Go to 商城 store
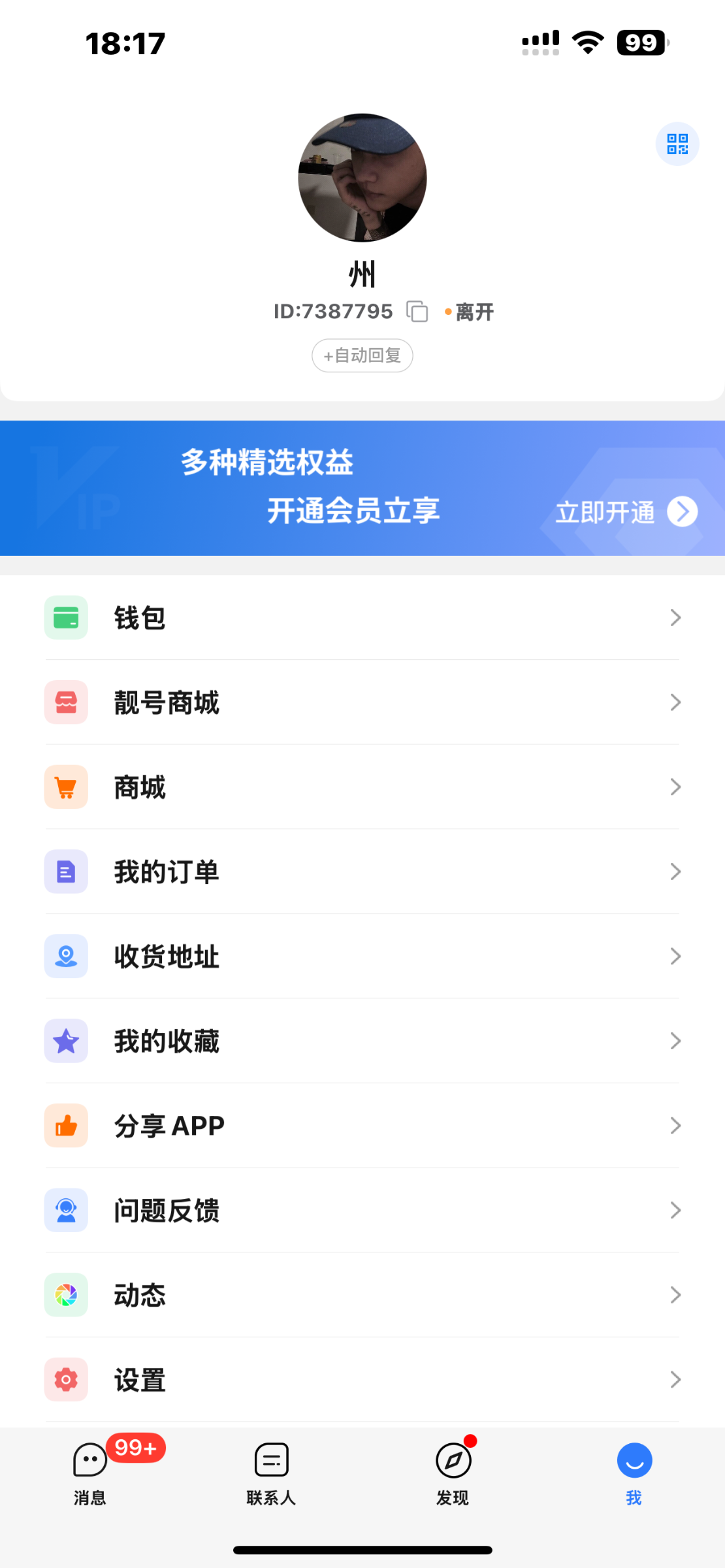The height and width of the screenshot is (1568, 725). click(362, 787)
